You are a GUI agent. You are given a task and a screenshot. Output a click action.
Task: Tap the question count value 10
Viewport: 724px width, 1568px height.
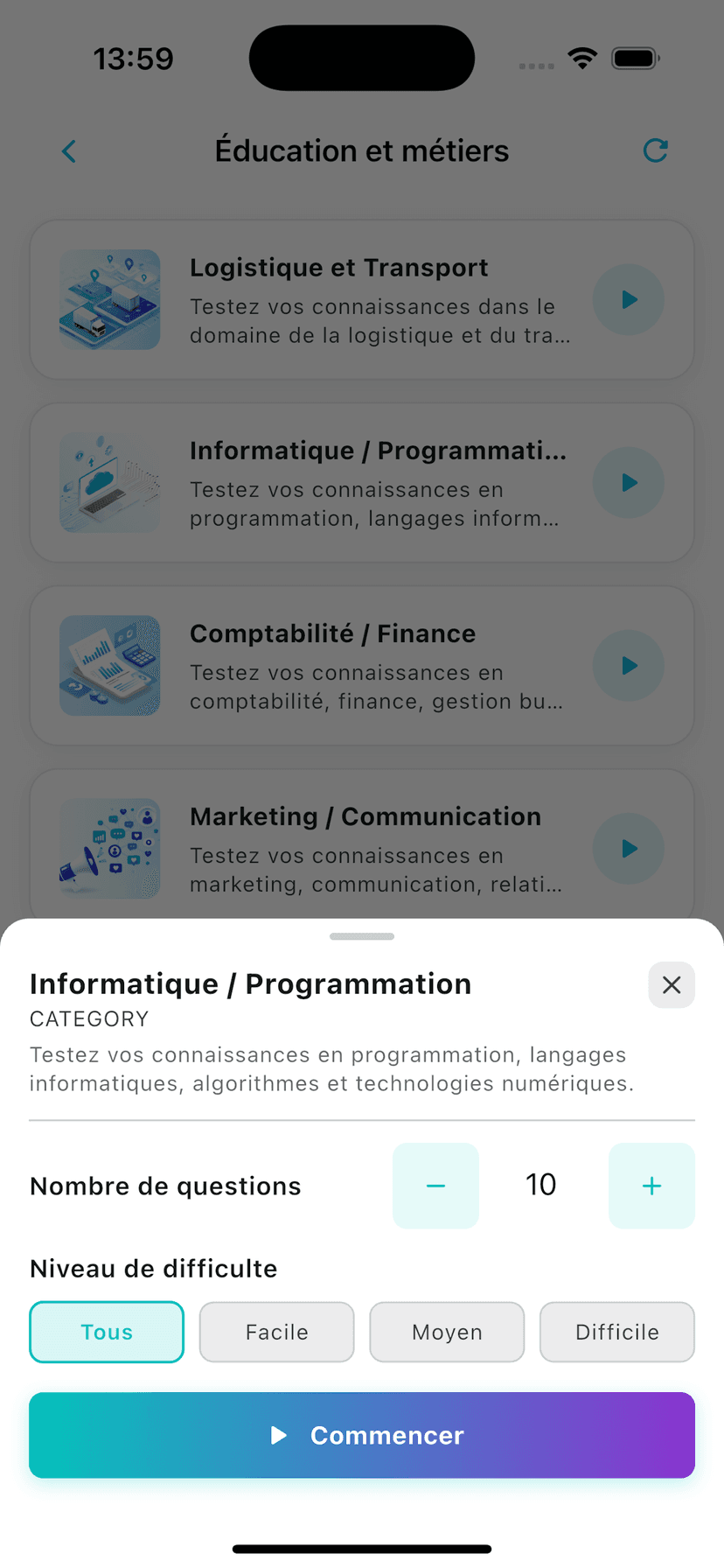pos(540,1185)
